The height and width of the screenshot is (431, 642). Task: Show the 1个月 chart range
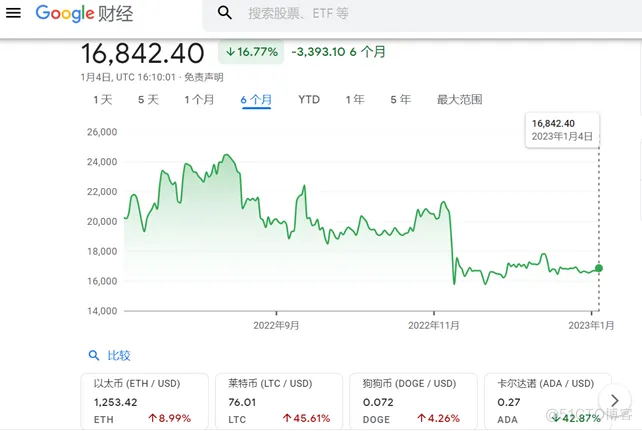pyautogui.click(x=199, y=99)
